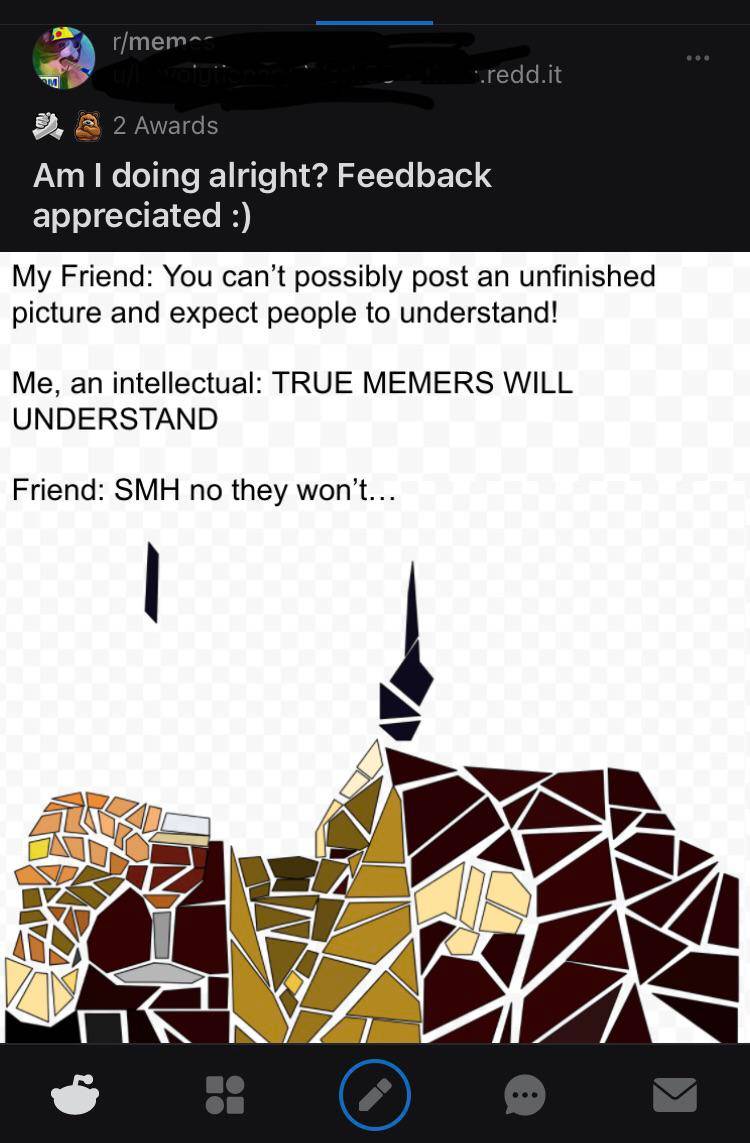Open the post overflow menu

pyautogui.click(x=697, y=59)
